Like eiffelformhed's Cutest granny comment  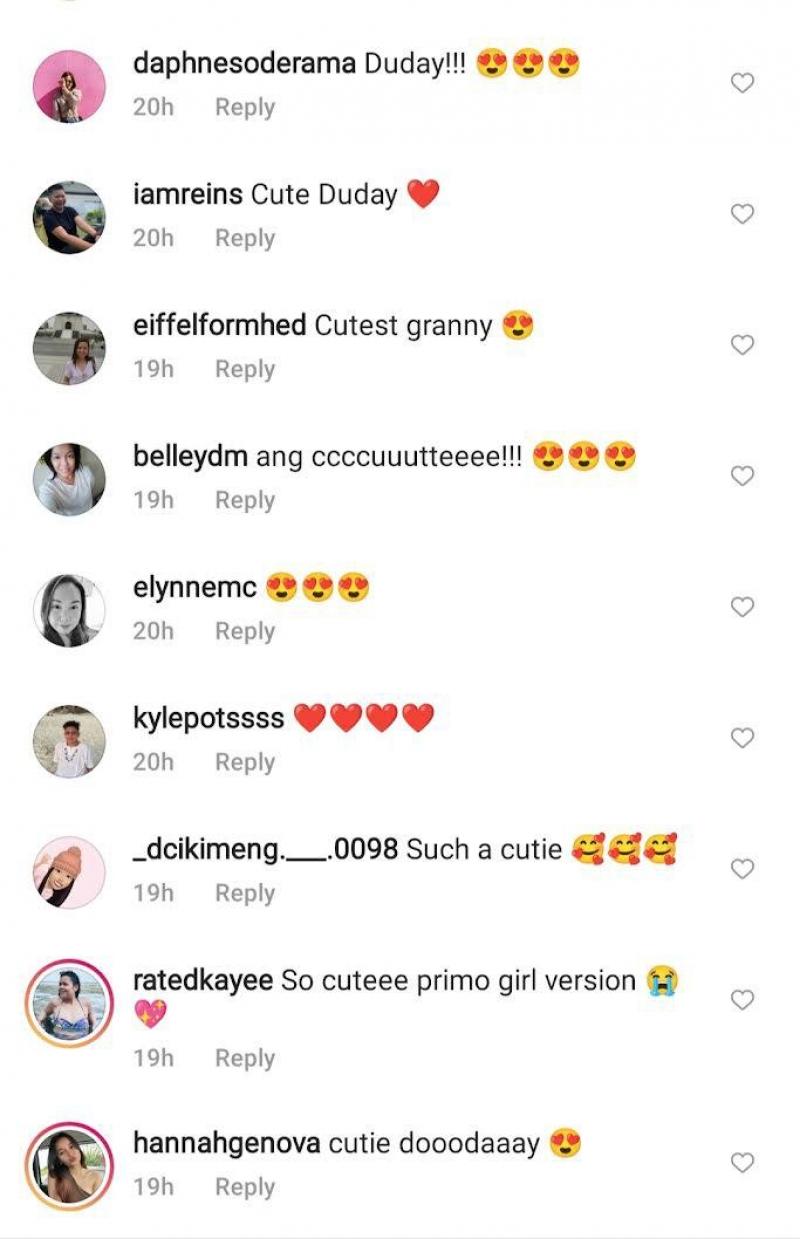(742, 345)
